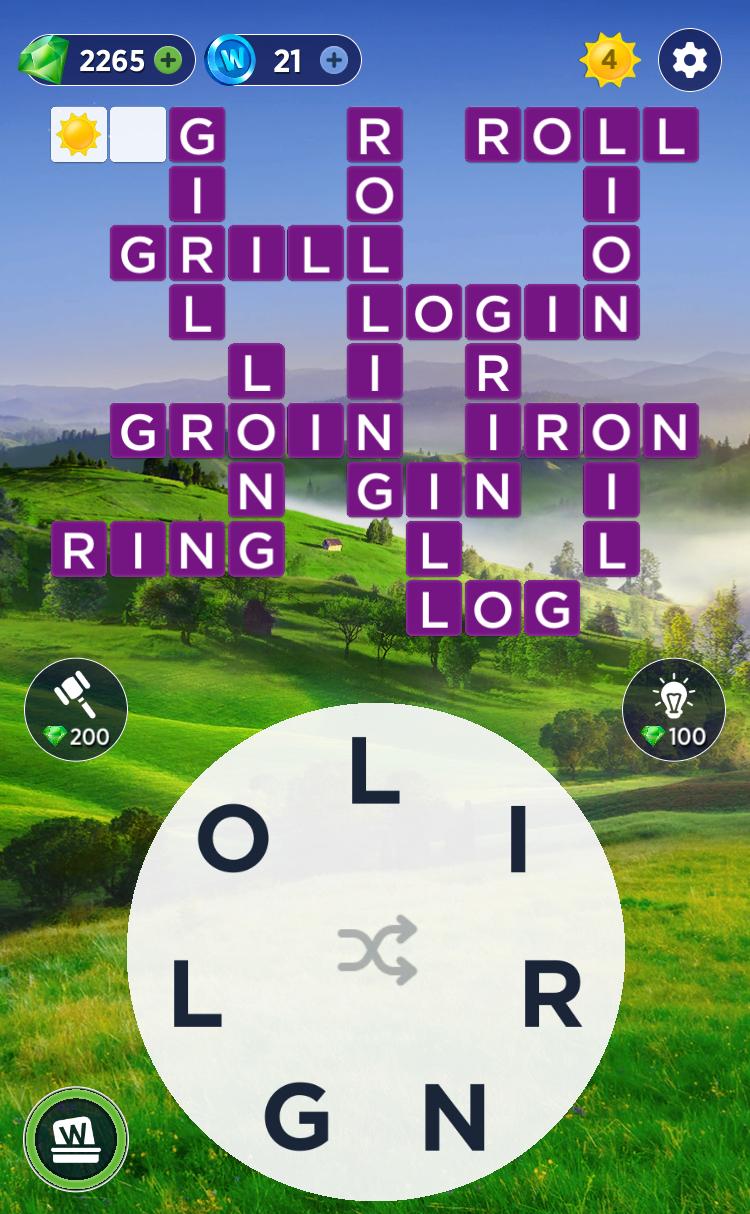Tap the letter R in the wheel

click(552, 995)
